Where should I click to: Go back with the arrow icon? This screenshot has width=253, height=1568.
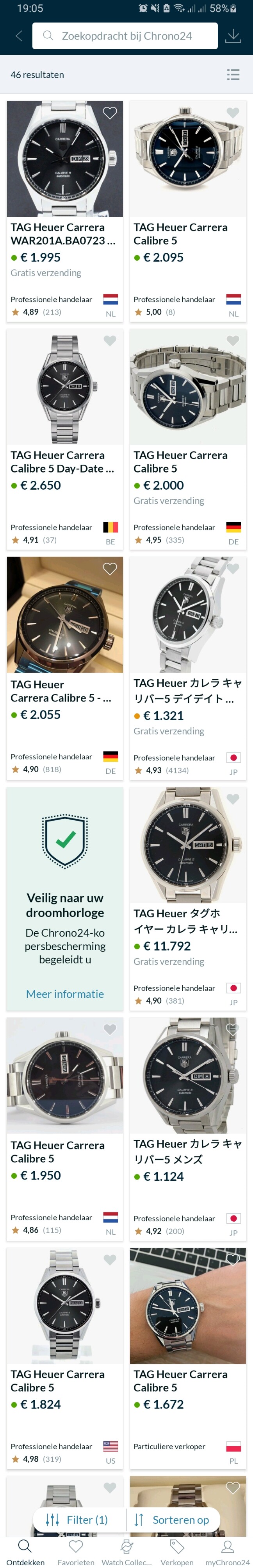pos(19,36)
